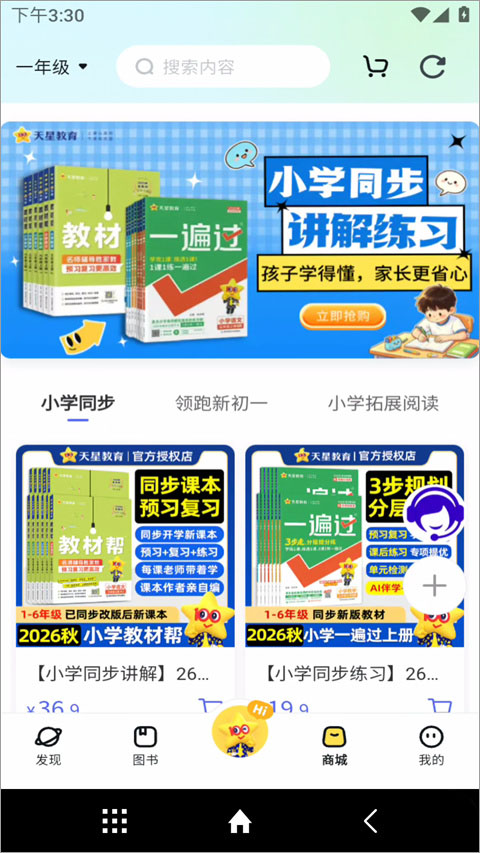This screenshot has width=480, height=853.
Task: Tap the system back button
Action: click(x=371, y=821)
